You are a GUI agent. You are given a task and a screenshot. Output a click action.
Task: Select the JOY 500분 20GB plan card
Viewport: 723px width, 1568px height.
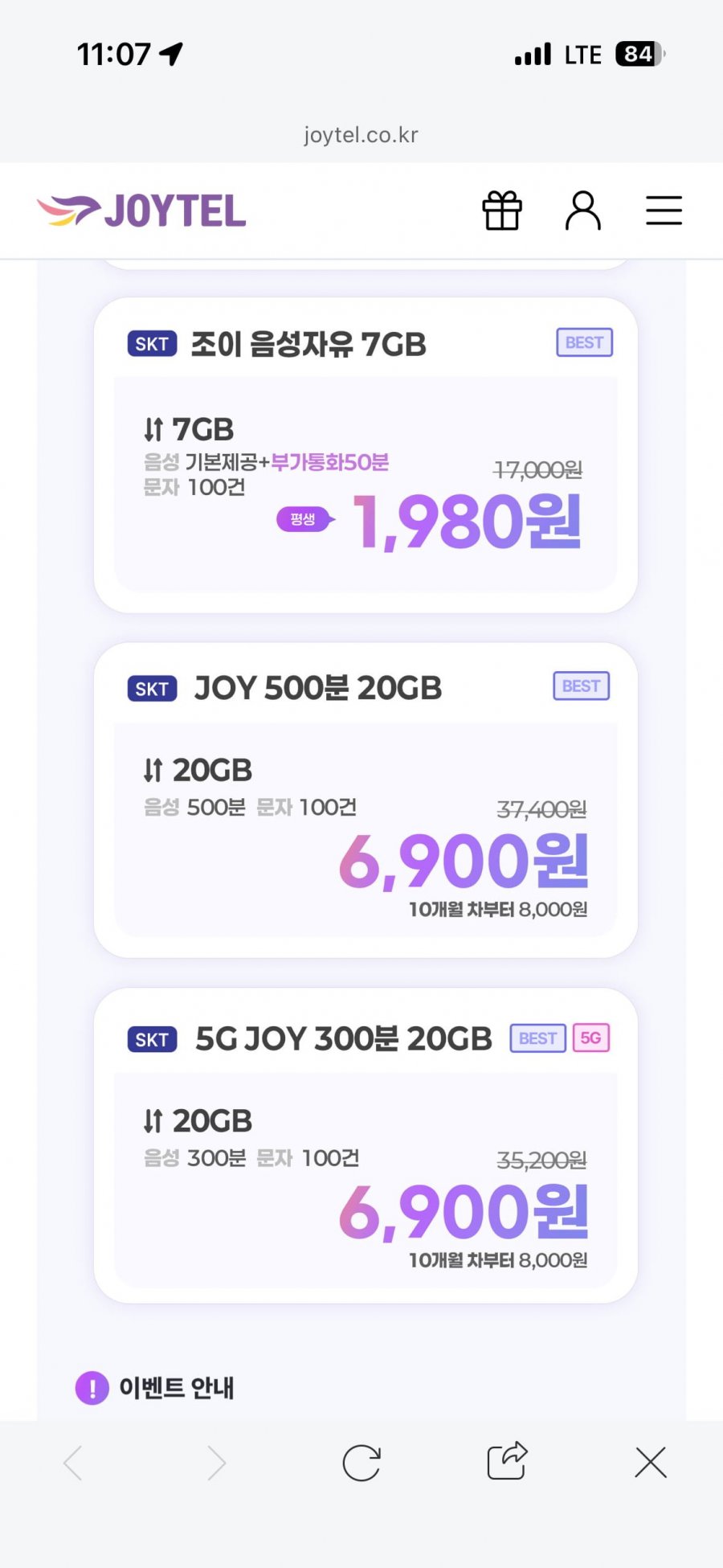coord(366,800)
